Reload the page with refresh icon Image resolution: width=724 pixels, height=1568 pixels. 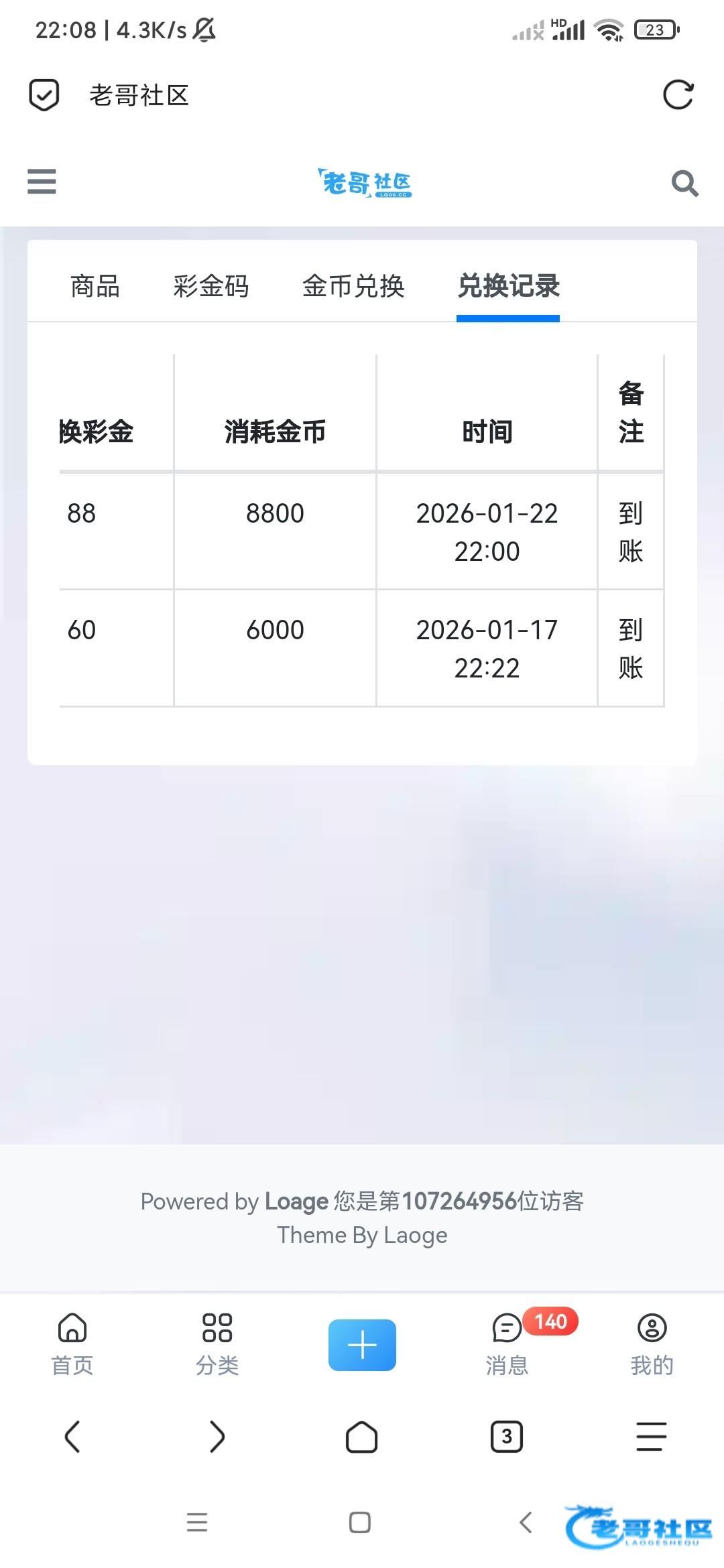click(x=678, y=95)
